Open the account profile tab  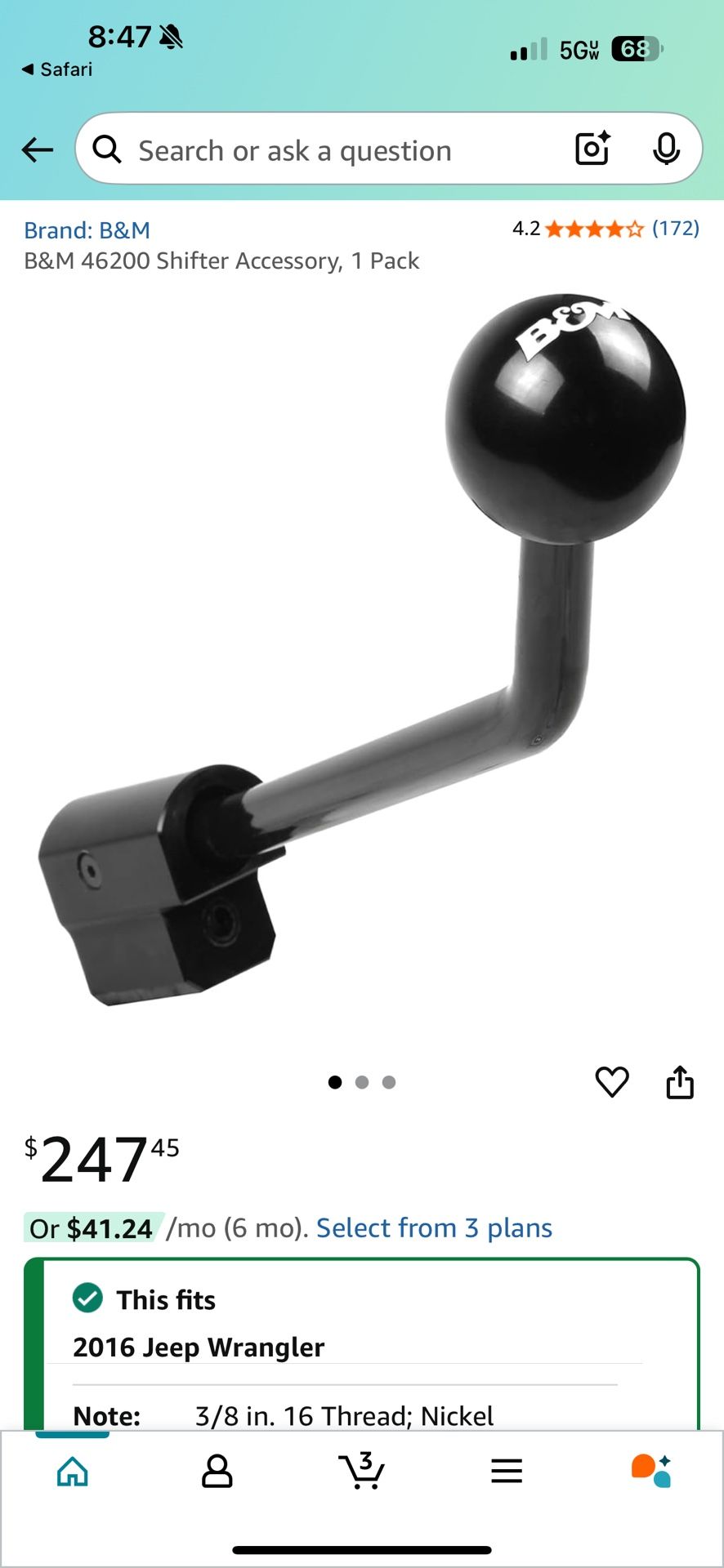pos(217,1472)
